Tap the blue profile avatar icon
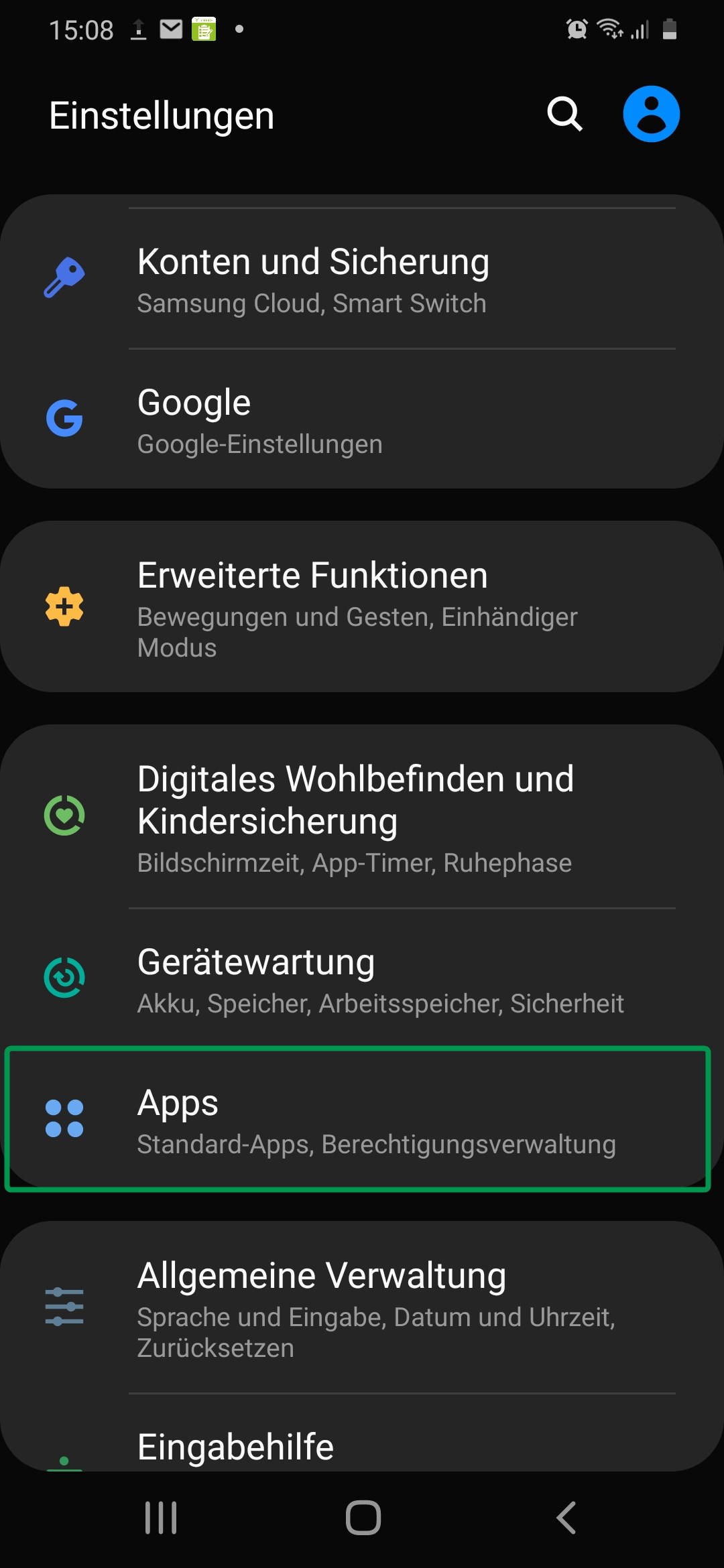The width and height of the screenshot is (724, 1568). [x=651, y=113]
